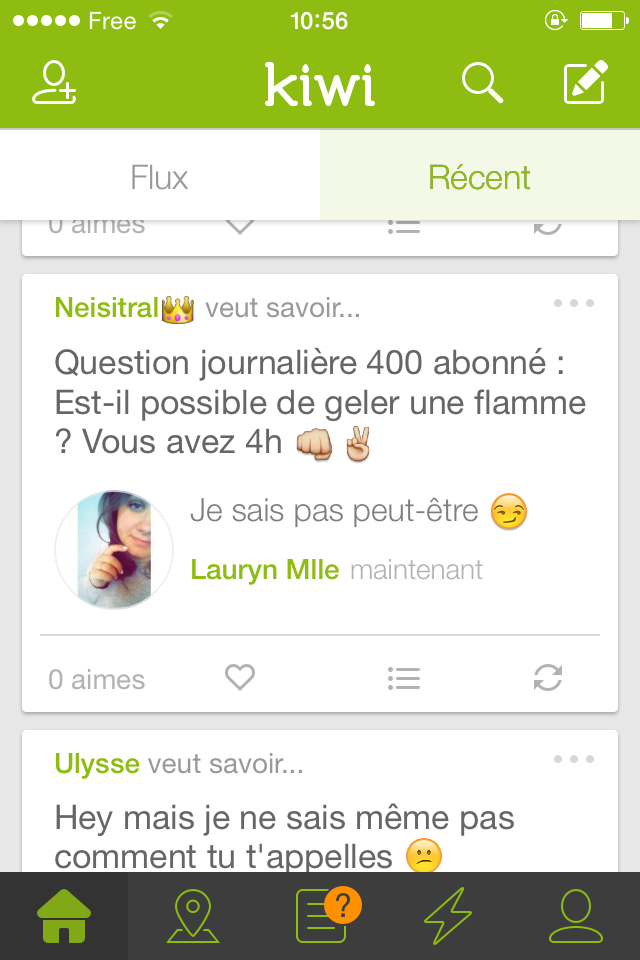The height and width of the screenshot is (960, 640).
Task: Open the lightning bolt activity tab
Action: tap(448, 916)
